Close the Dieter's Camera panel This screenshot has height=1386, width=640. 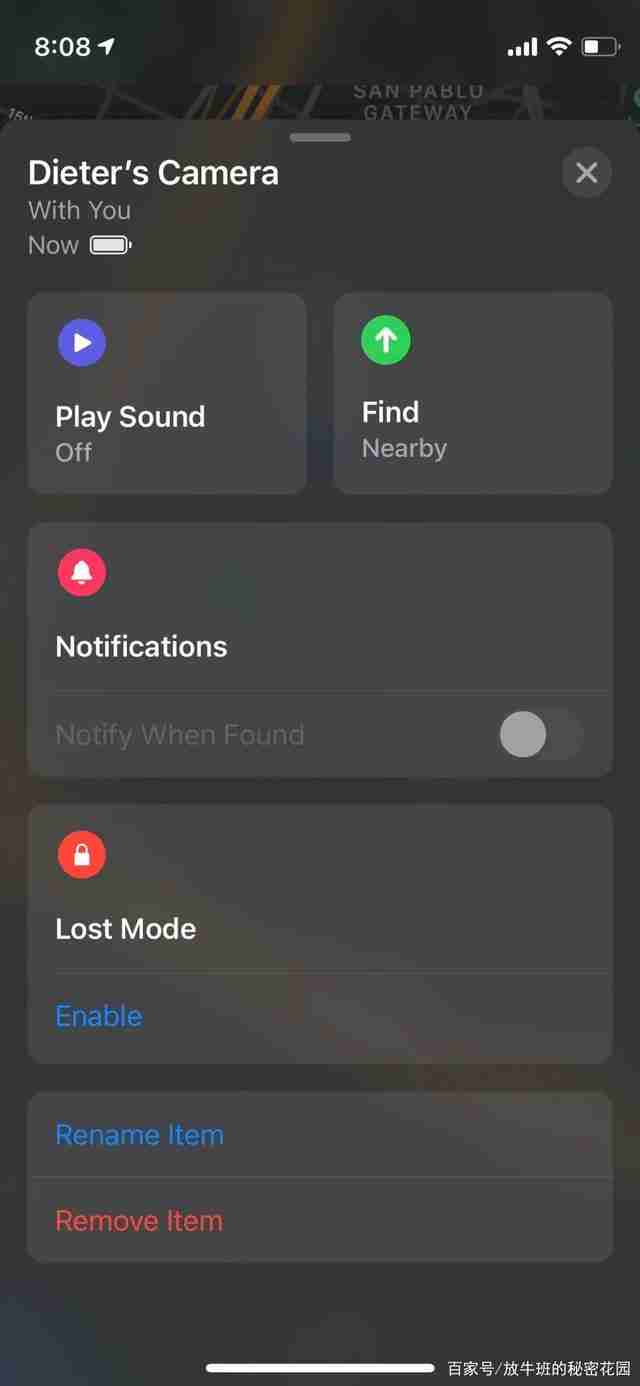pyautogui.click(x=587, y=173)
